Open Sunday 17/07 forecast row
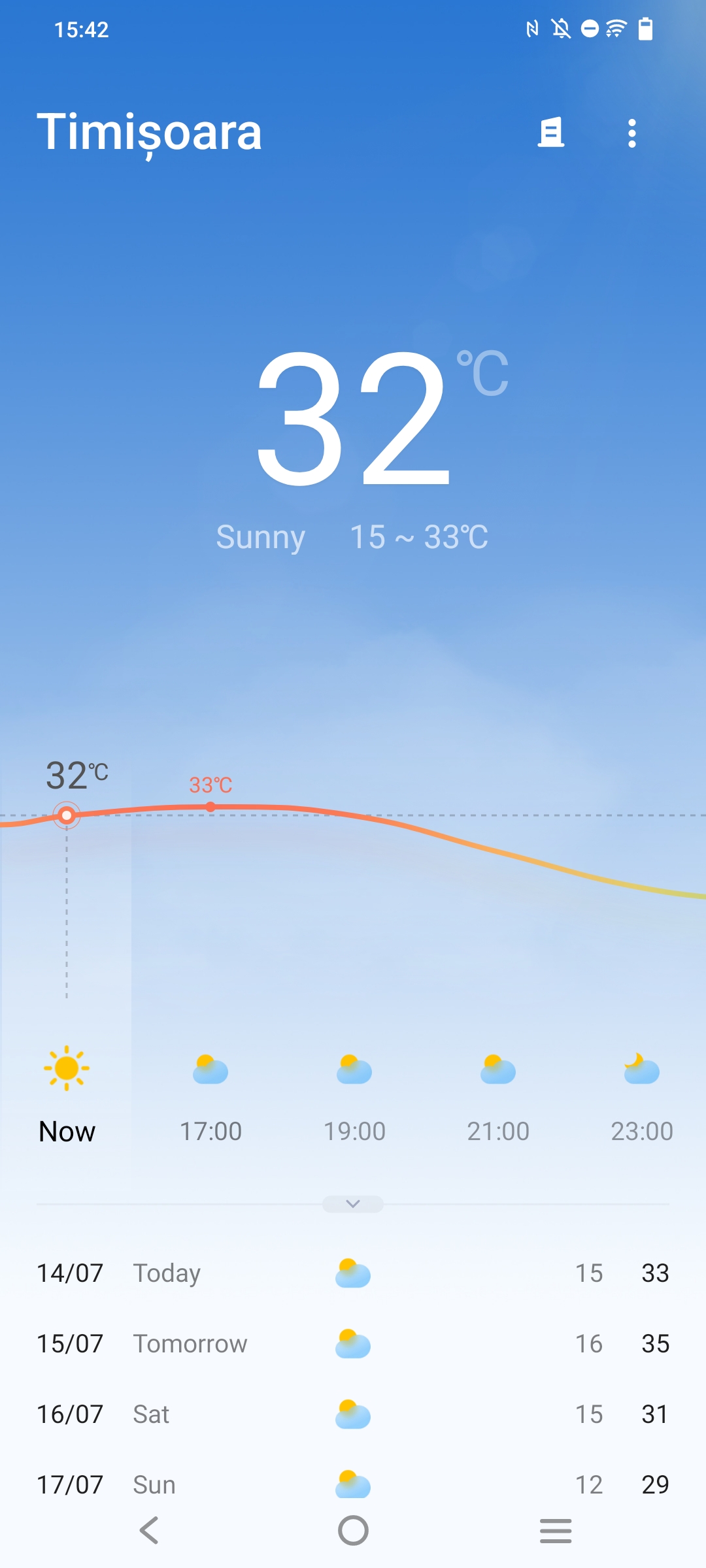The height and width of the screenshot is (1568, 706). point(353,1484)
